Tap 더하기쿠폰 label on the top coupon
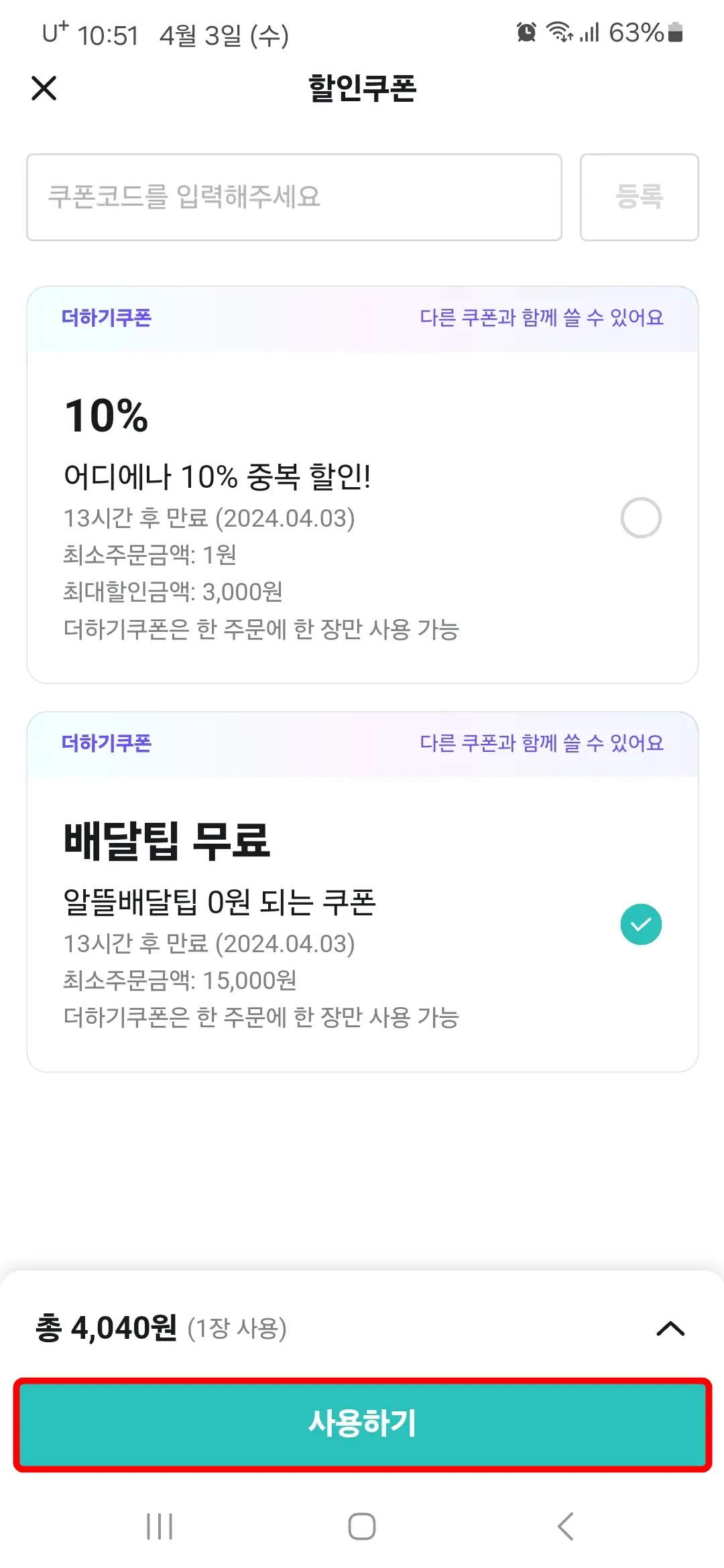This screenshot has width=724, height=1568. (x=109, y=317)
